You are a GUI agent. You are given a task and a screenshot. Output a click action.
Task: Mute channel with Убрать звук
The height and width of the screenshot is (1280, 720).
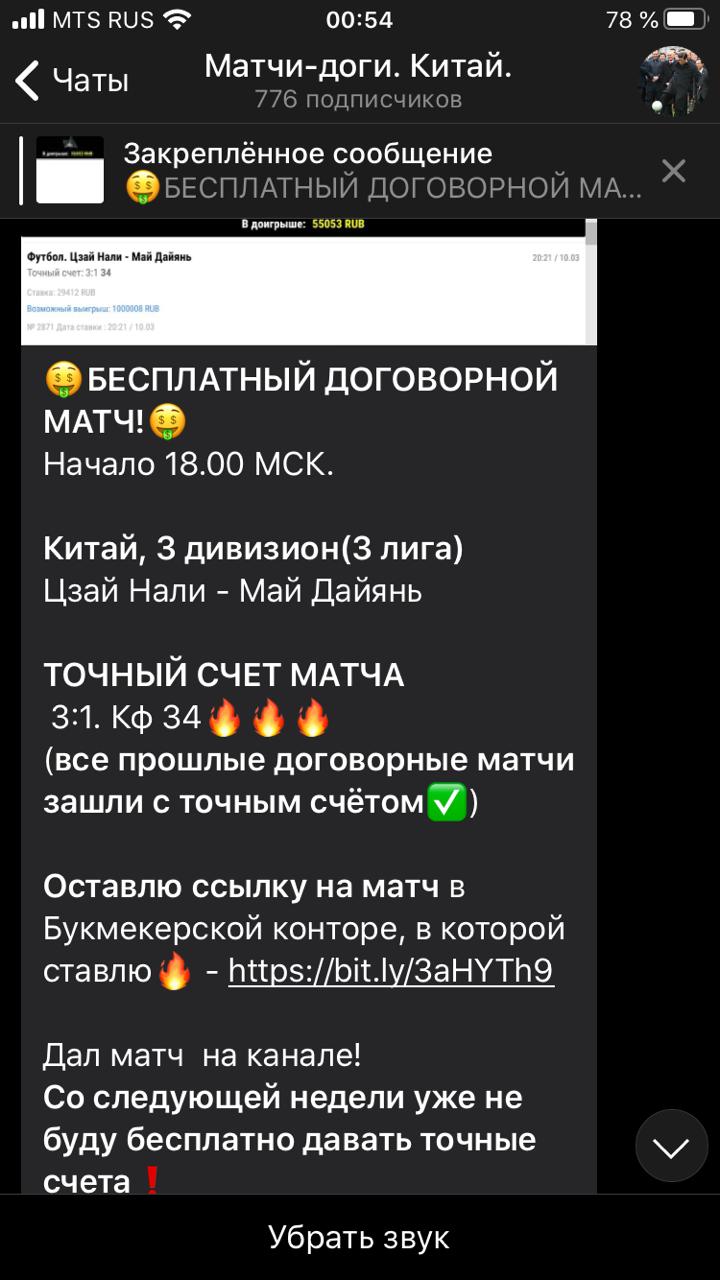point(359,1237)
